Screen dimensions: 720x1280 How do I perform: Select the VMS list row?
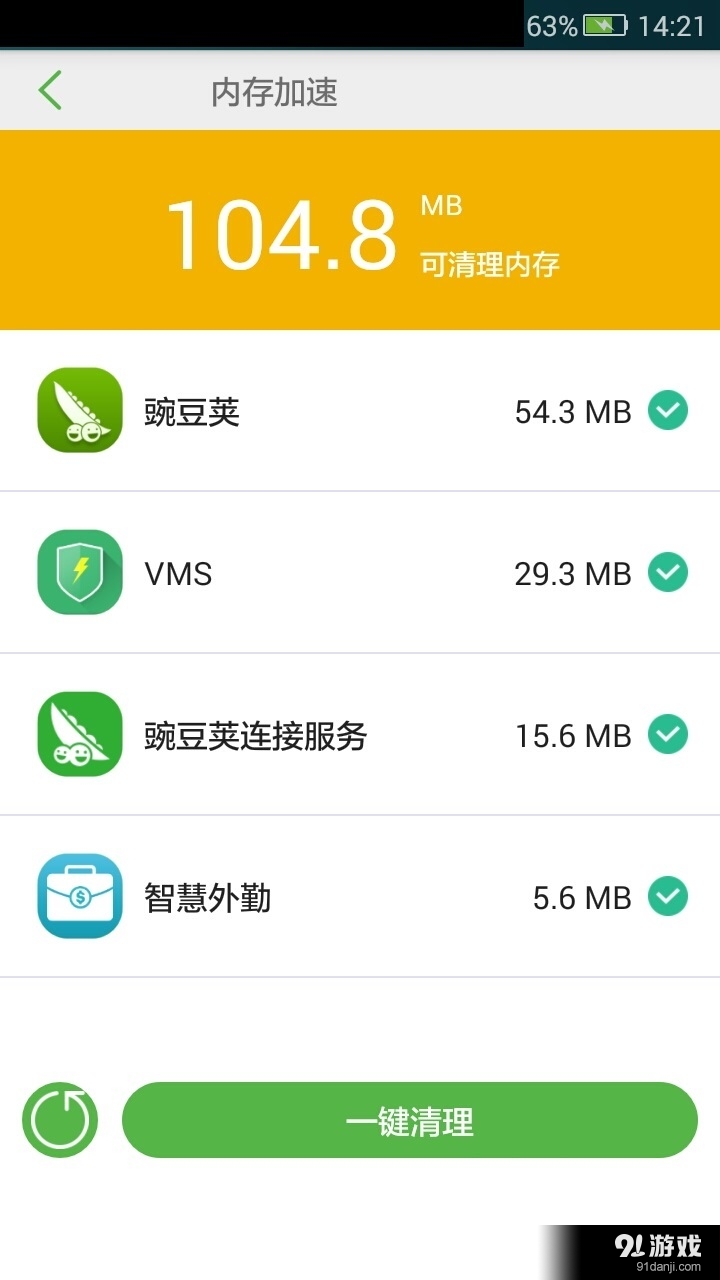tap(350, 573)
